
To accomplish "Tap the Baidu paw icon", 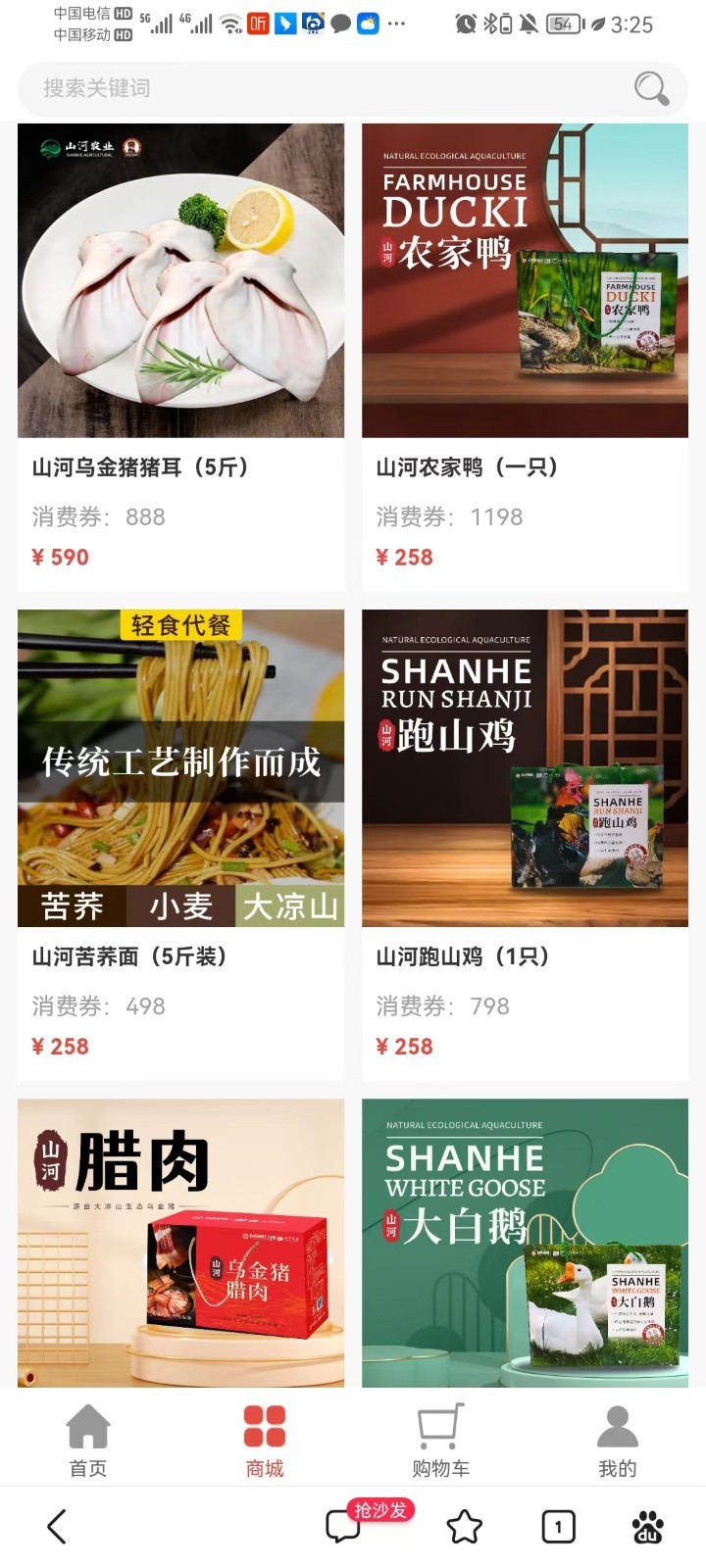I will (648, 1526).
